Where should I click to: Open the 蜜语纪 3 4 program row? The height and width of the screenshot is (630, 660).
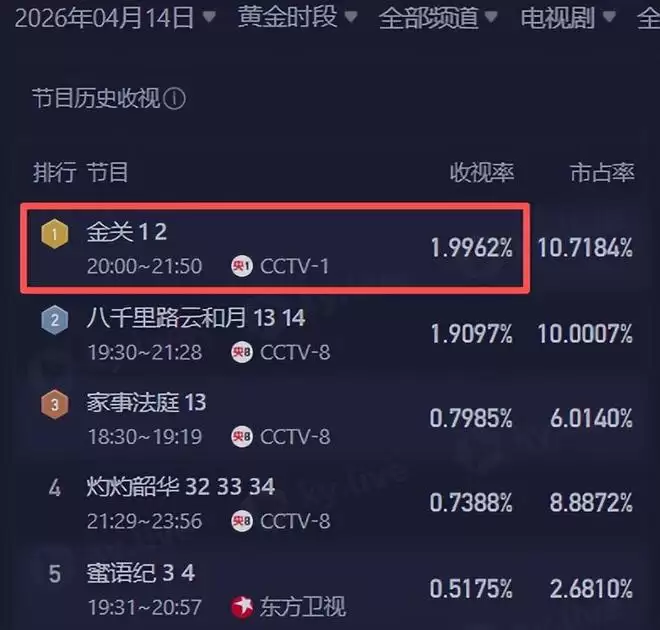coord(275,588)
